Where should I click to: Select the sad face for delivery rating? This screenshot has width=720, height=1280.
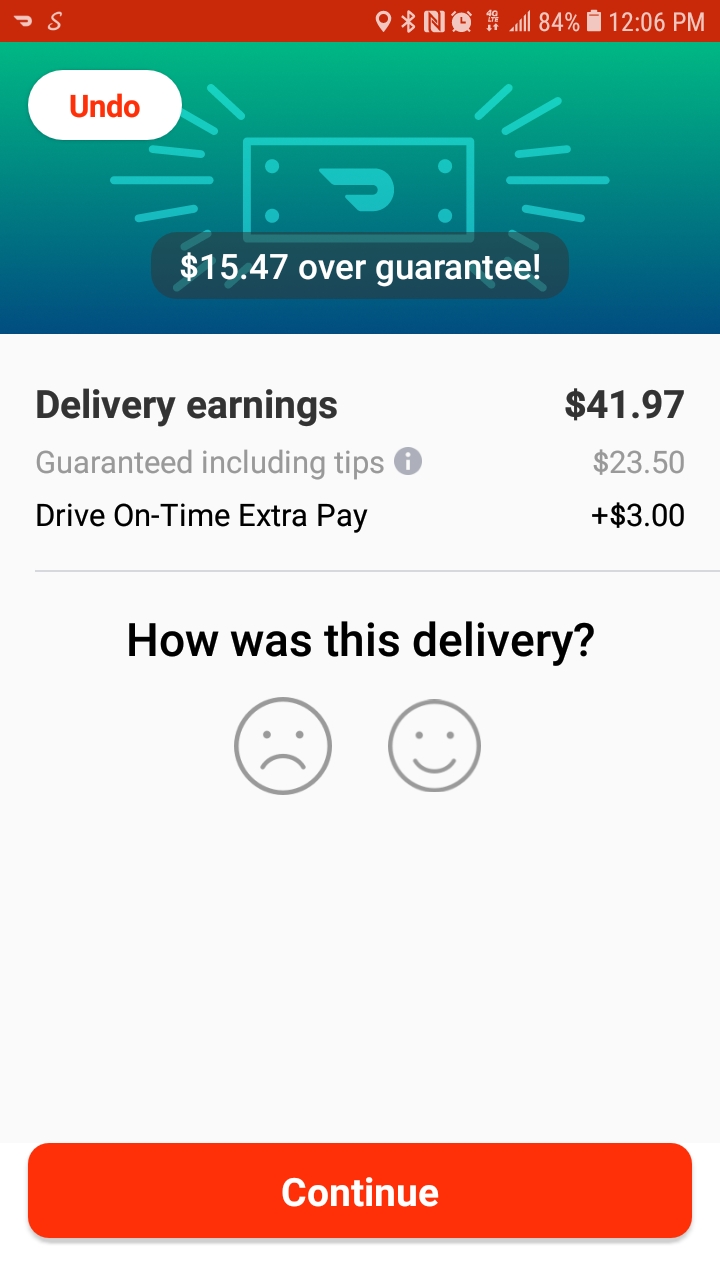tap(283, 745)
